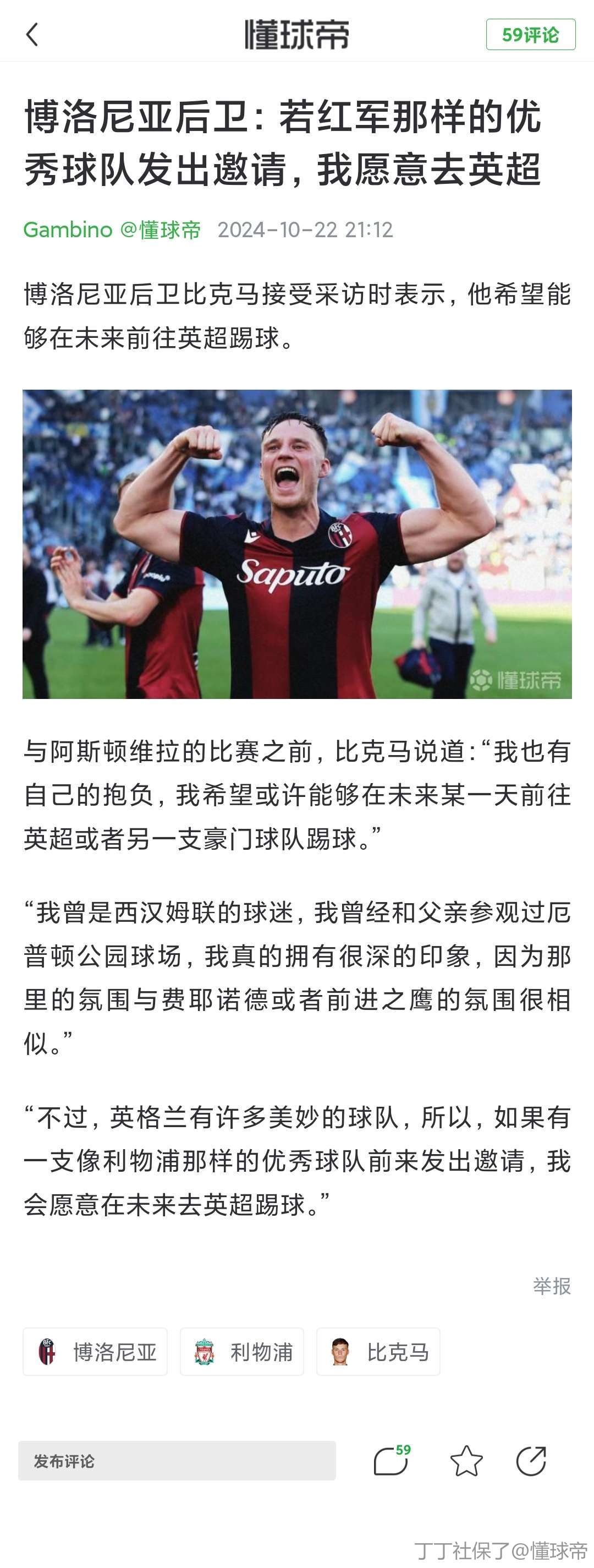Share this article
594x1568 pixels.
click(x=531, y=1461)
